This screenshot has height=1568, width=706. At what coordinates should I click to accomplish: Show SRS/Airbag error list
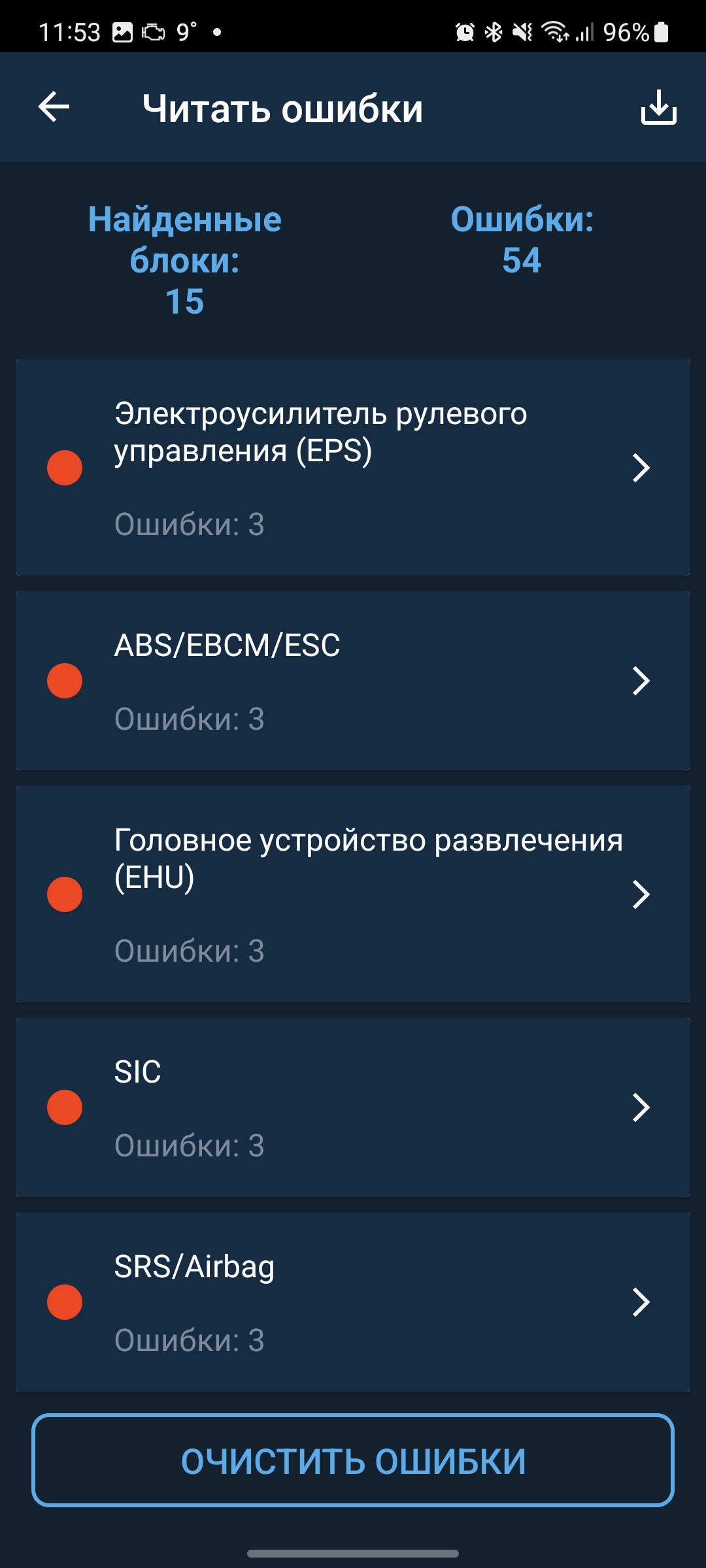(353, 1301)
